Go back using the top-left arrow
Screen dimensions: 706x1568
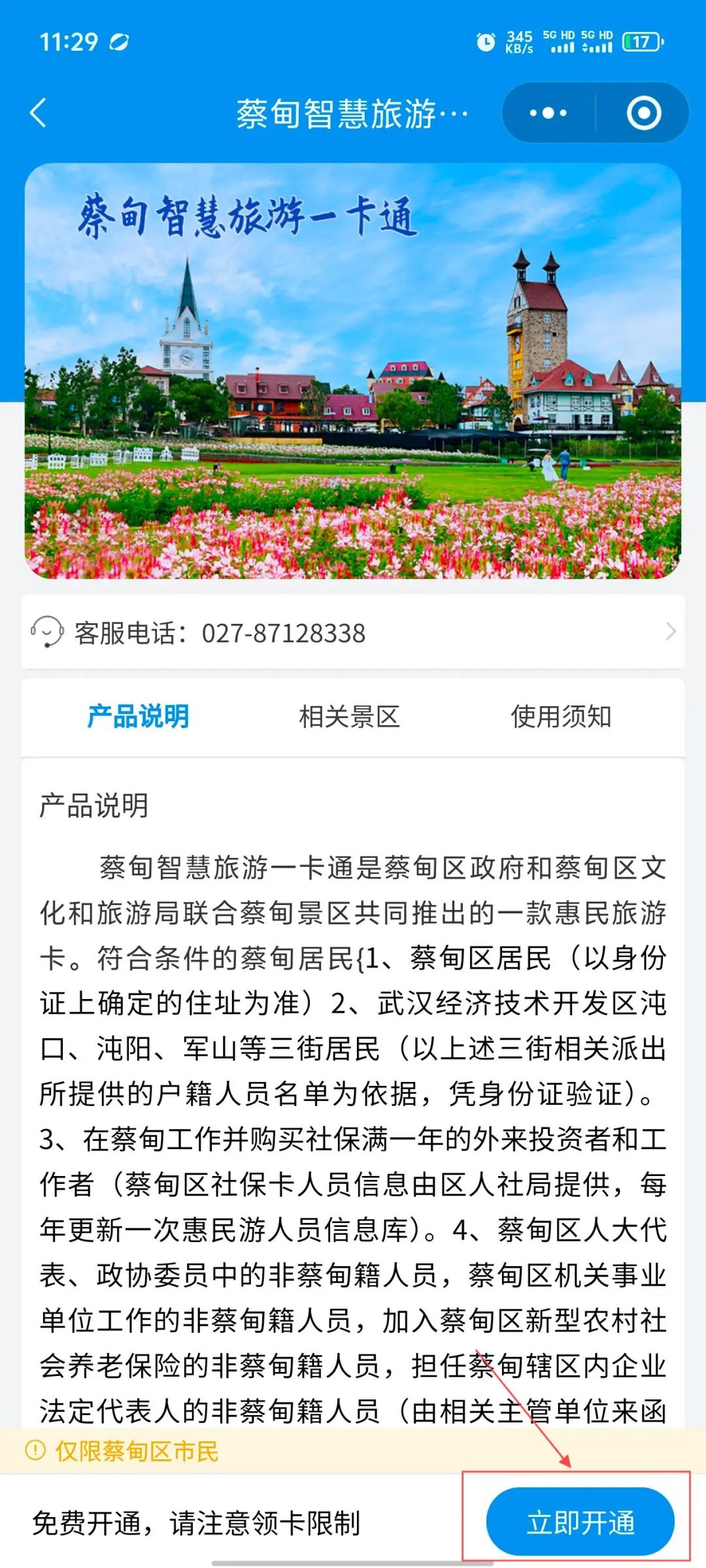(x=39, y=113)
